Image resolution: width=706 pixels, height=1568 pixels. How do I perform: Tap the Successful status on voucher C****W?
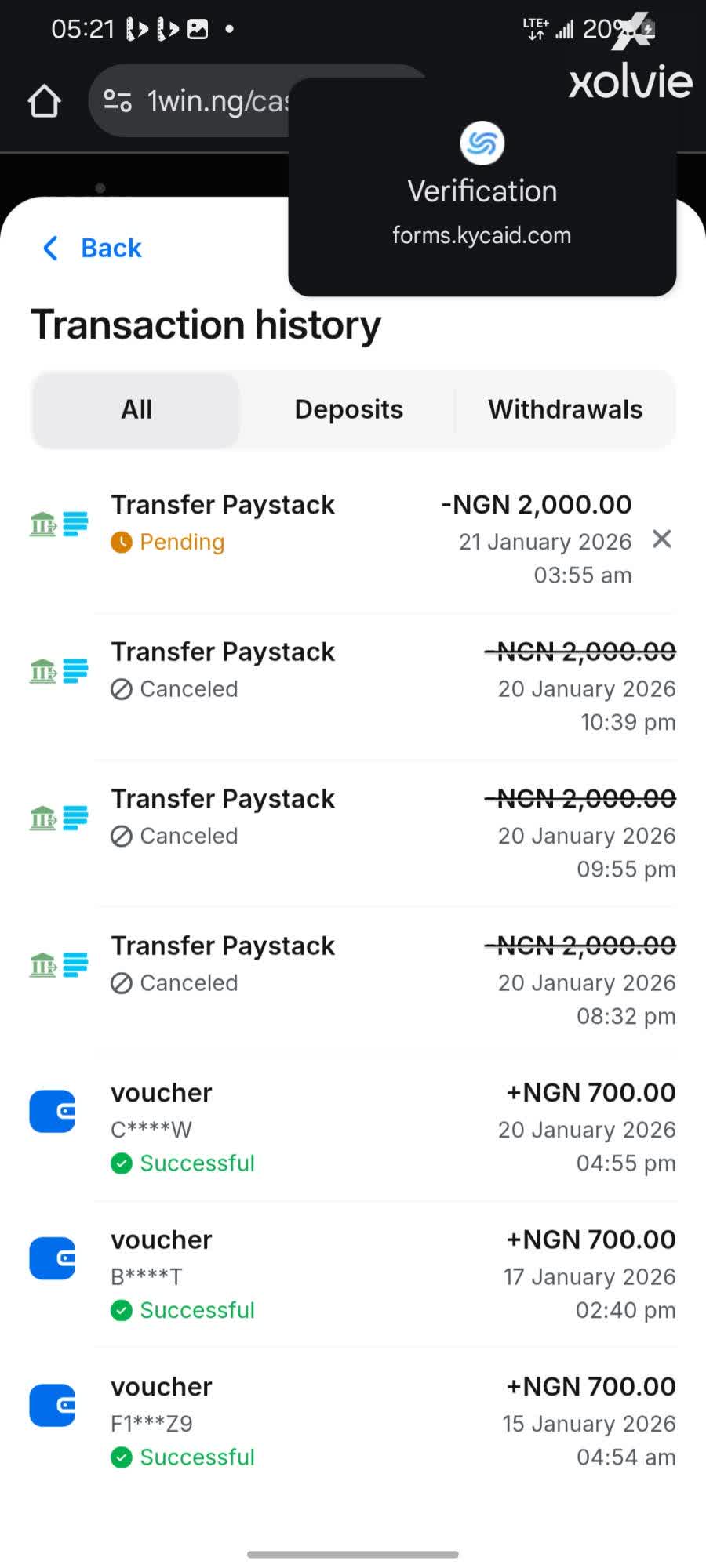coord(182,1163)
